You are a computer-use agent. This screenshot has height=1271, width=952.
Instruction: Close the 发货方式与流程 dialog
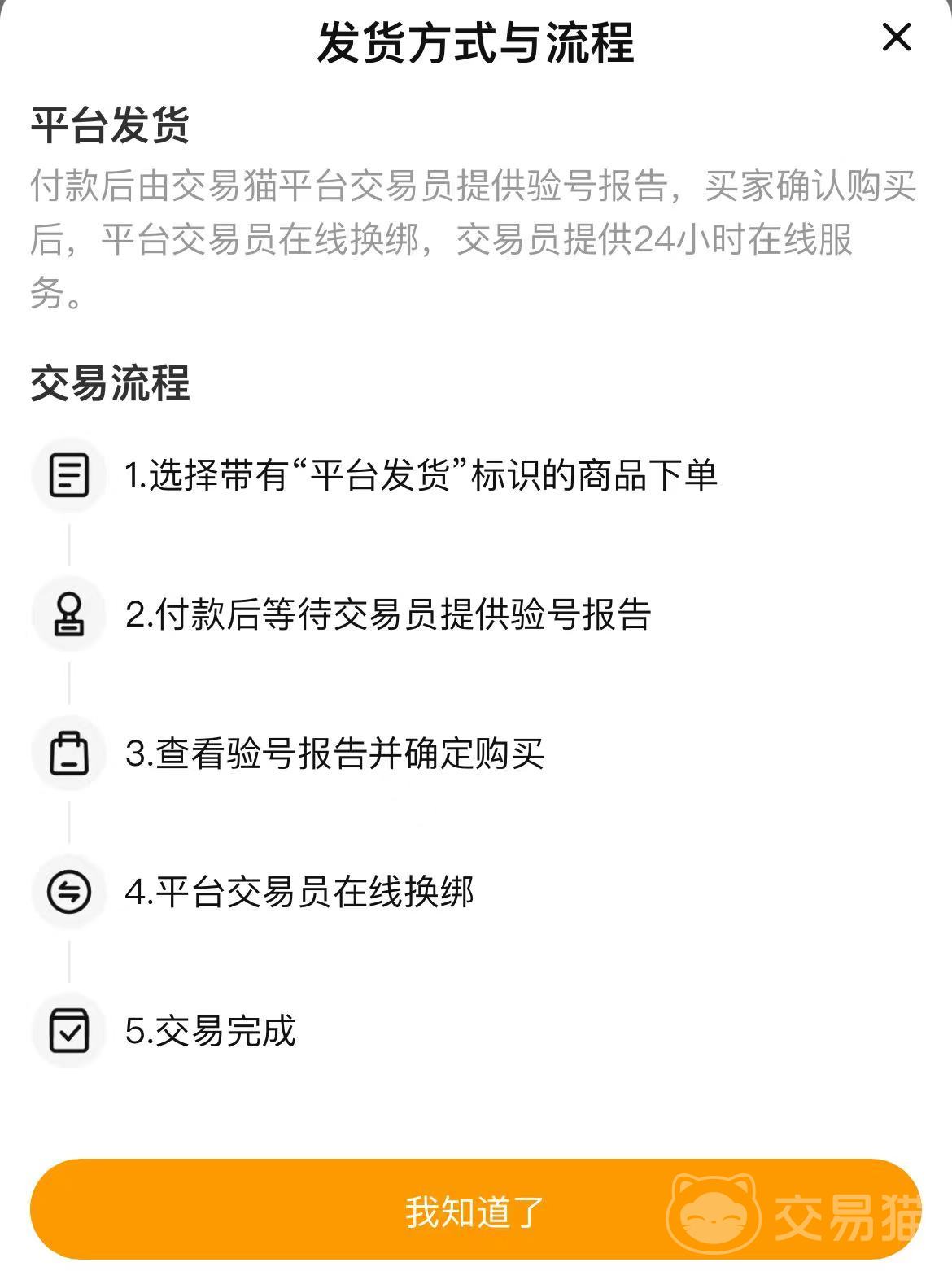click(896, 37)
